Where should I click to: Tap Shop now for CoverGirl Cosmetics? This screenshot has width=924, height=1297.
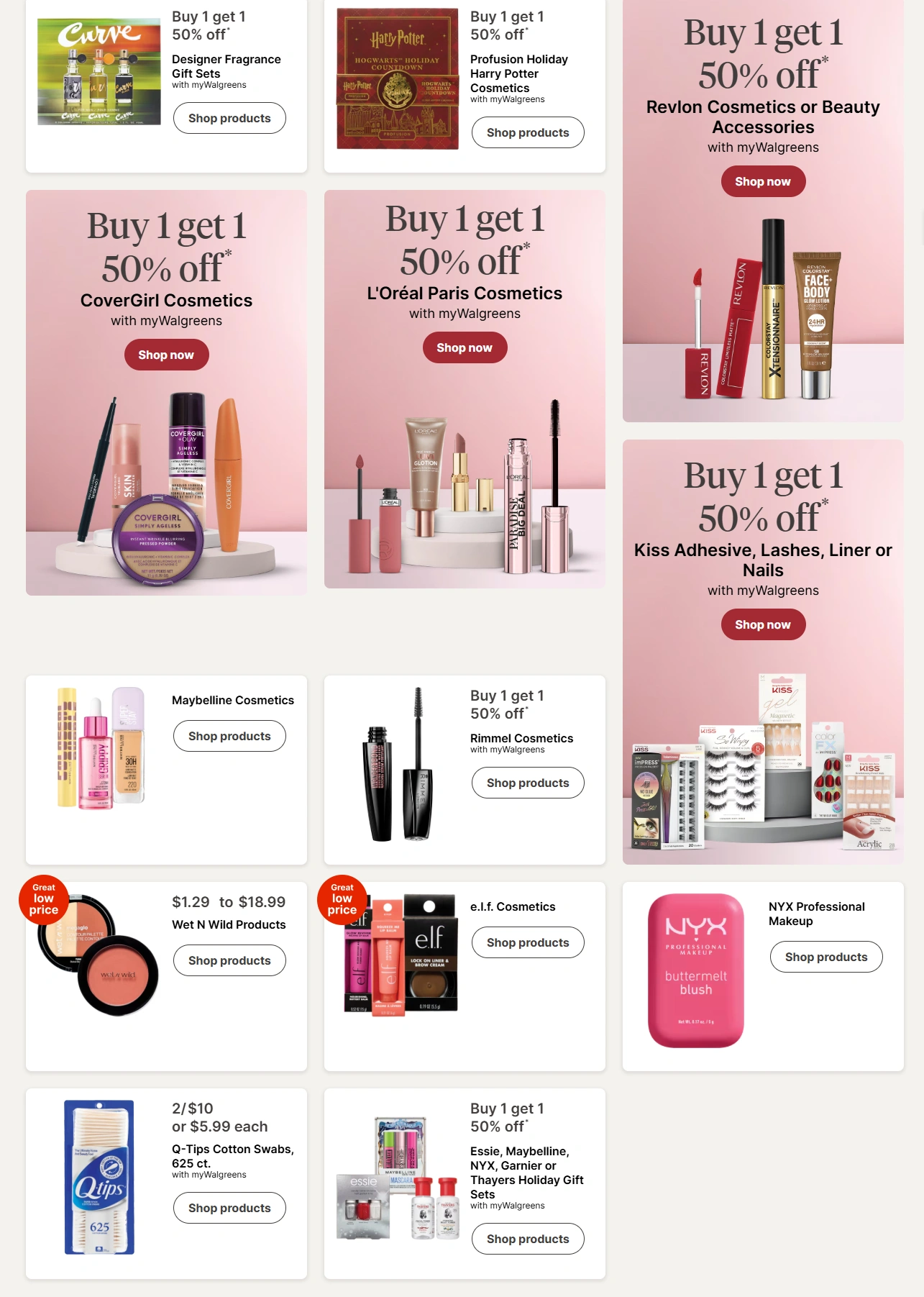point(166,355)
